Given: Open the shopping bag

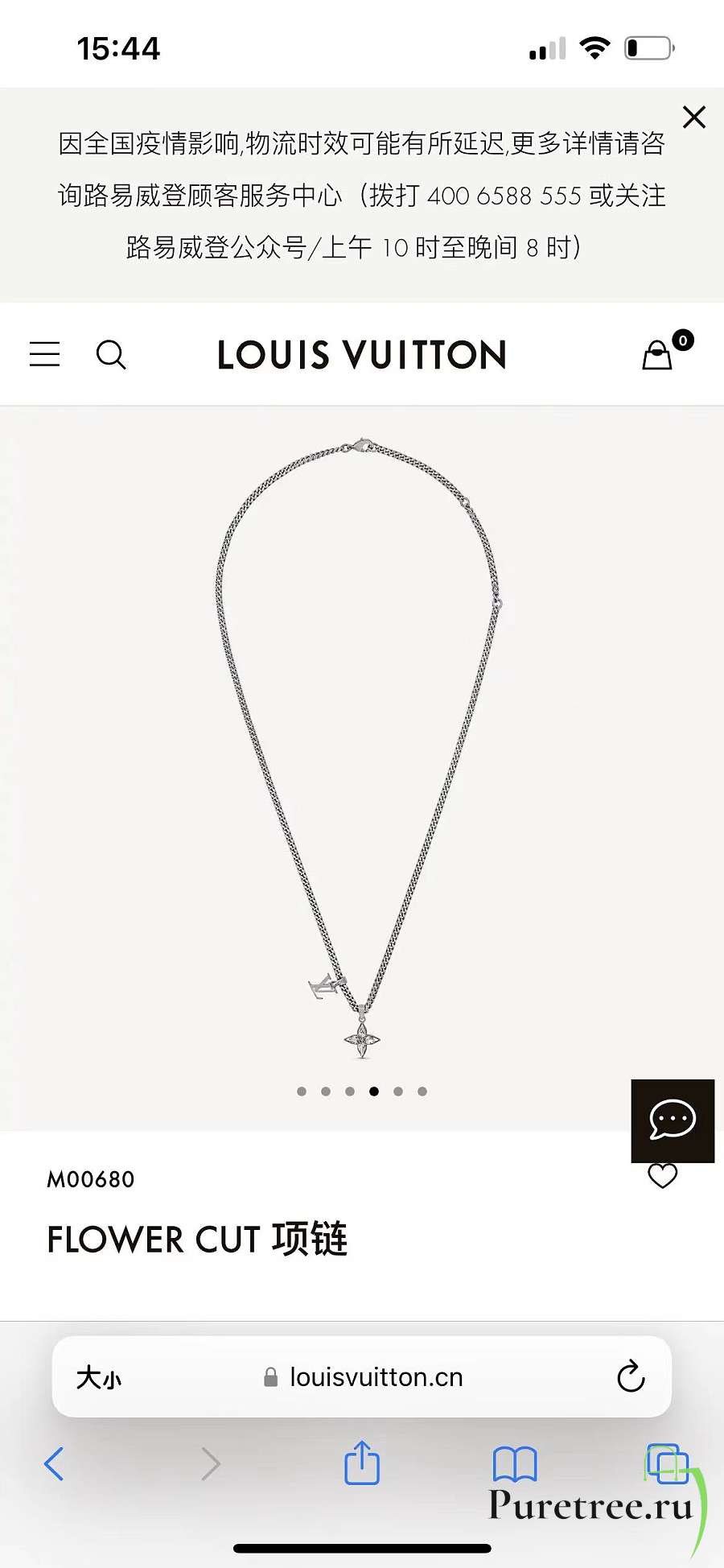Looking at the screenshot, I should pos(658,354).
